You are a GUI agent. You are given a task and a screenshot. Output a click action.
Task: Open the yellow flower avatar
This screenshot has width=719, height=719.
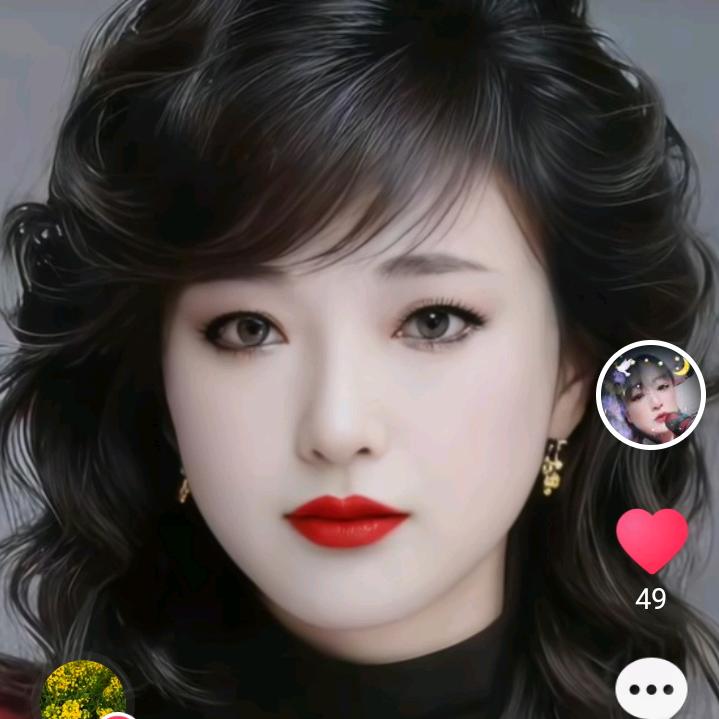point(82,692)
